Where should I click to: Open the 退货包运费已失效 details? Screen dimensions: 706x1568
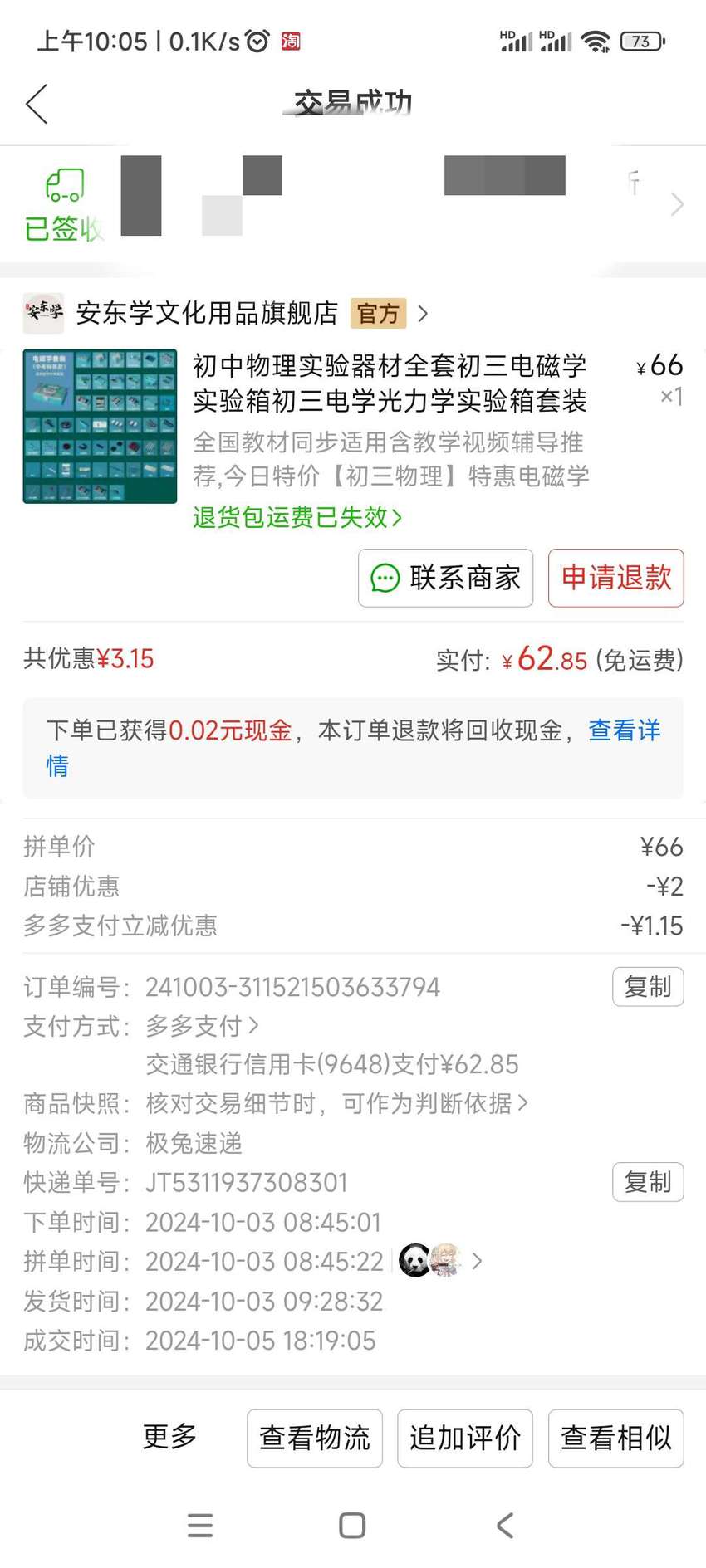[x=297, y=517]
